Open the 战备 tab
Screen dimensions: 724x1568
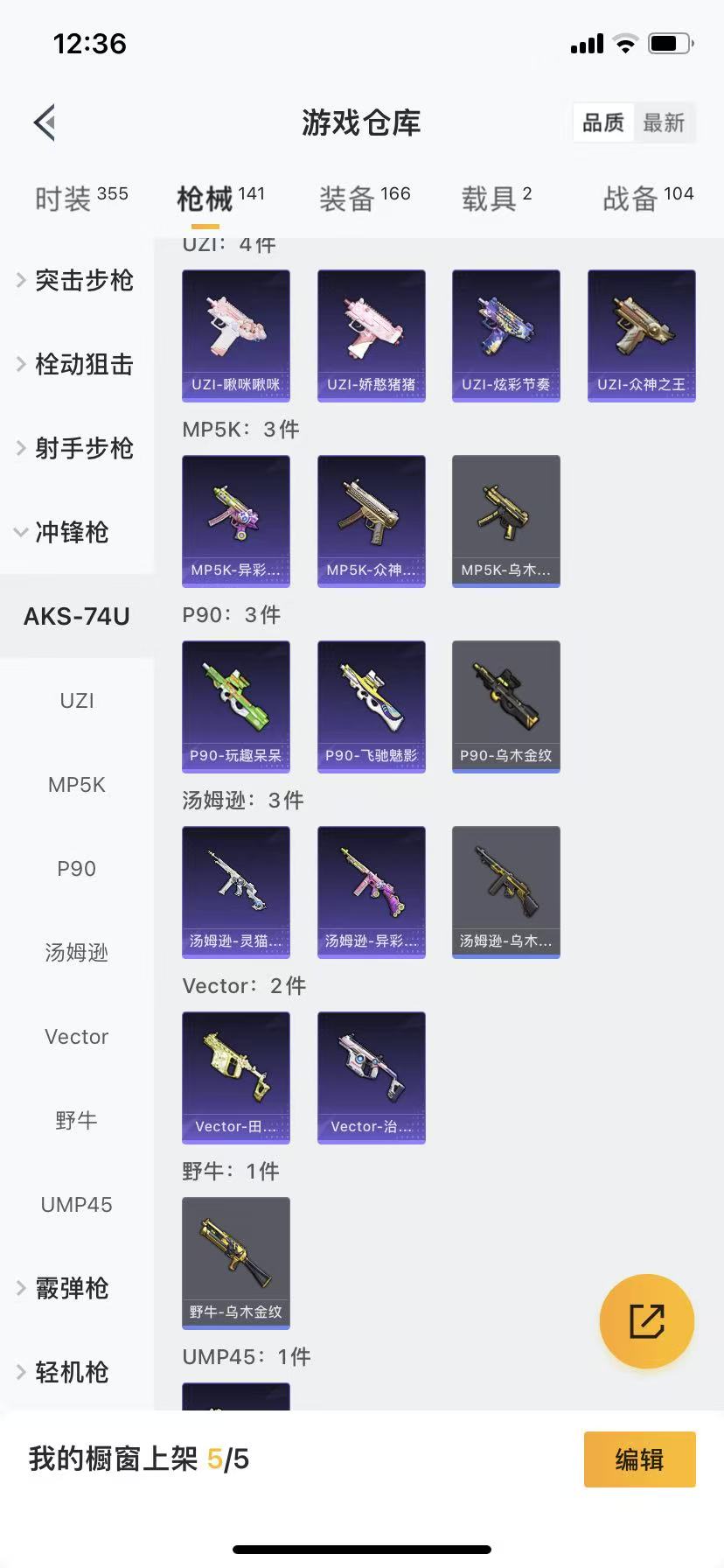tap(648, 198)
